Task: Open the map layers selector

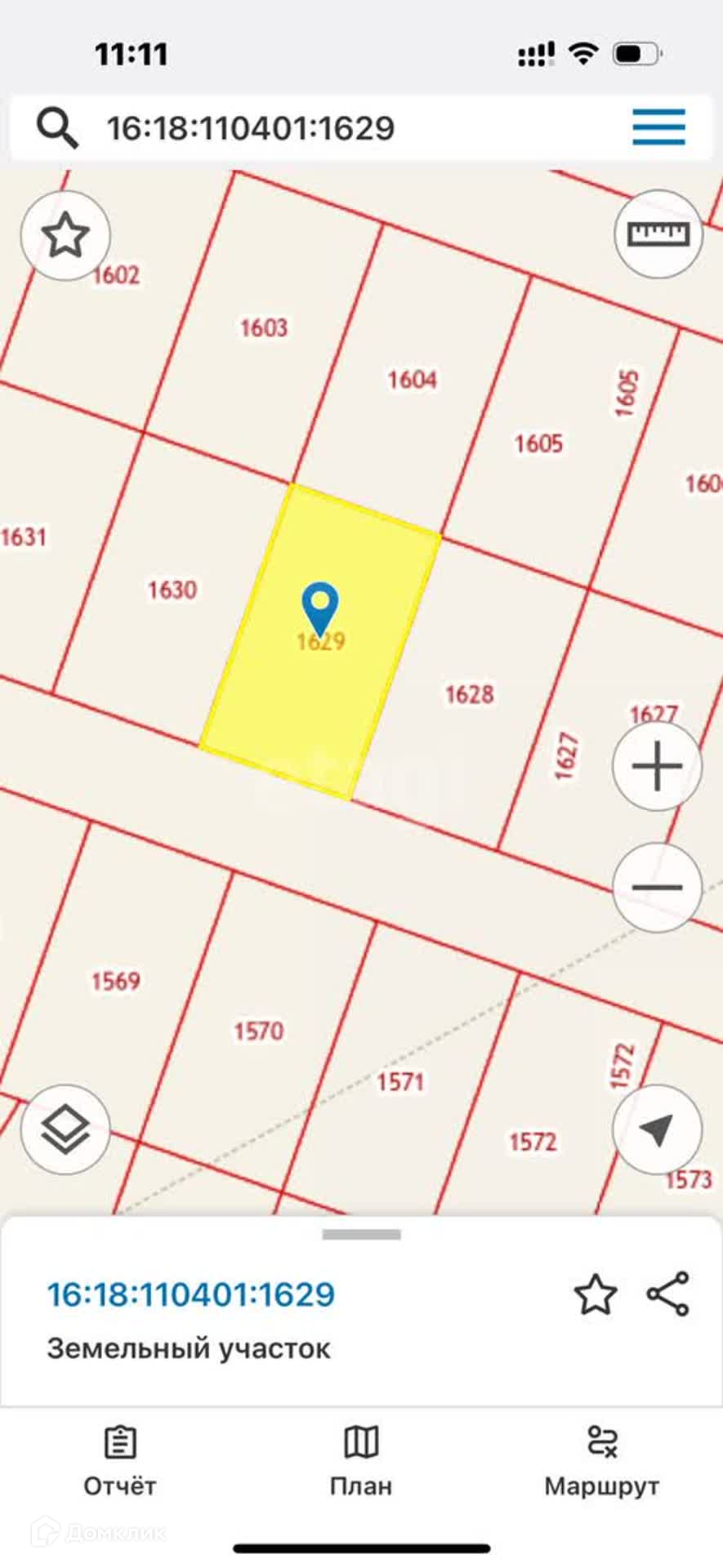Action: pos(65,1129)
